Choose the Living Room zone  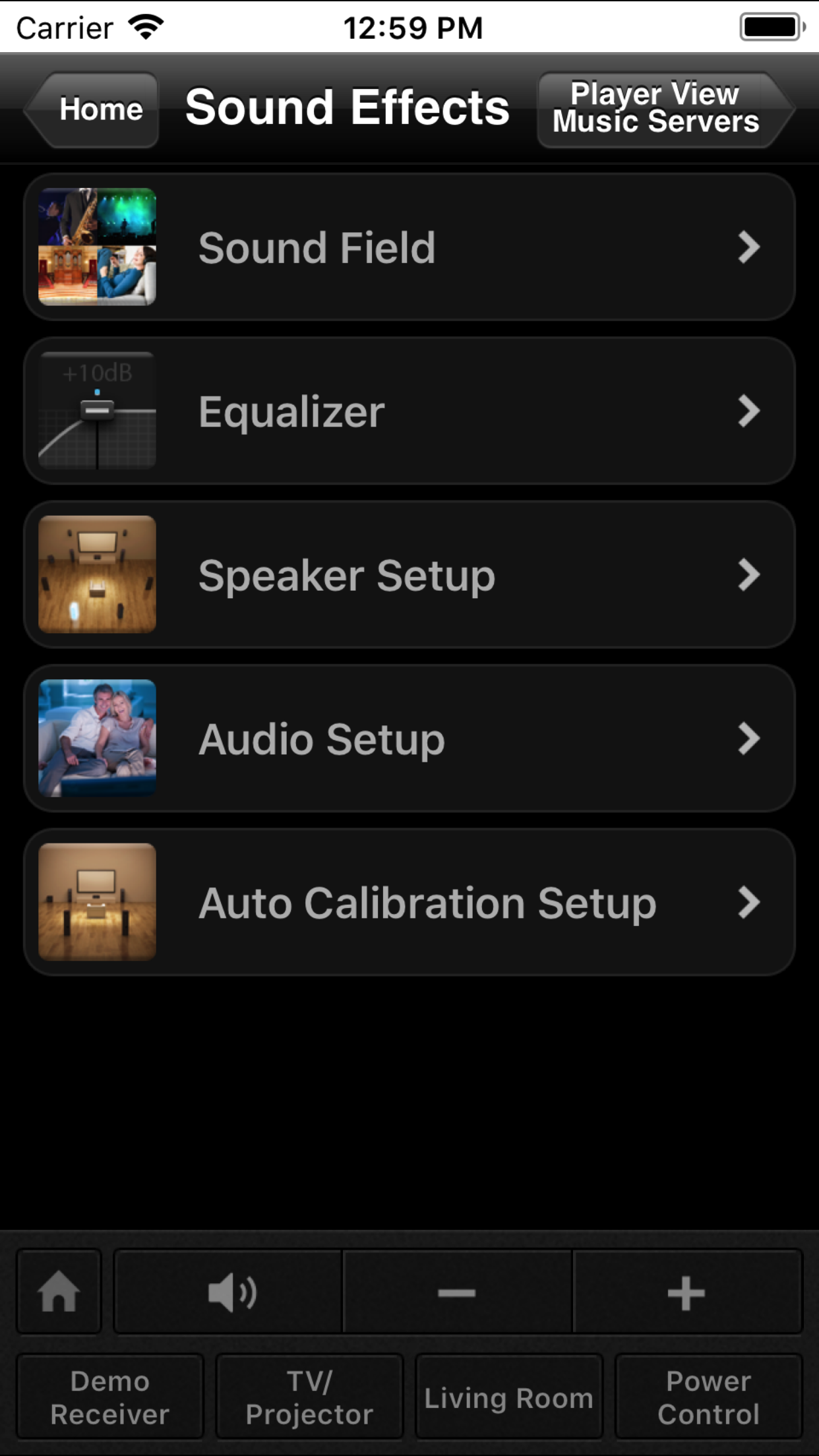(x=508, y=1397)
